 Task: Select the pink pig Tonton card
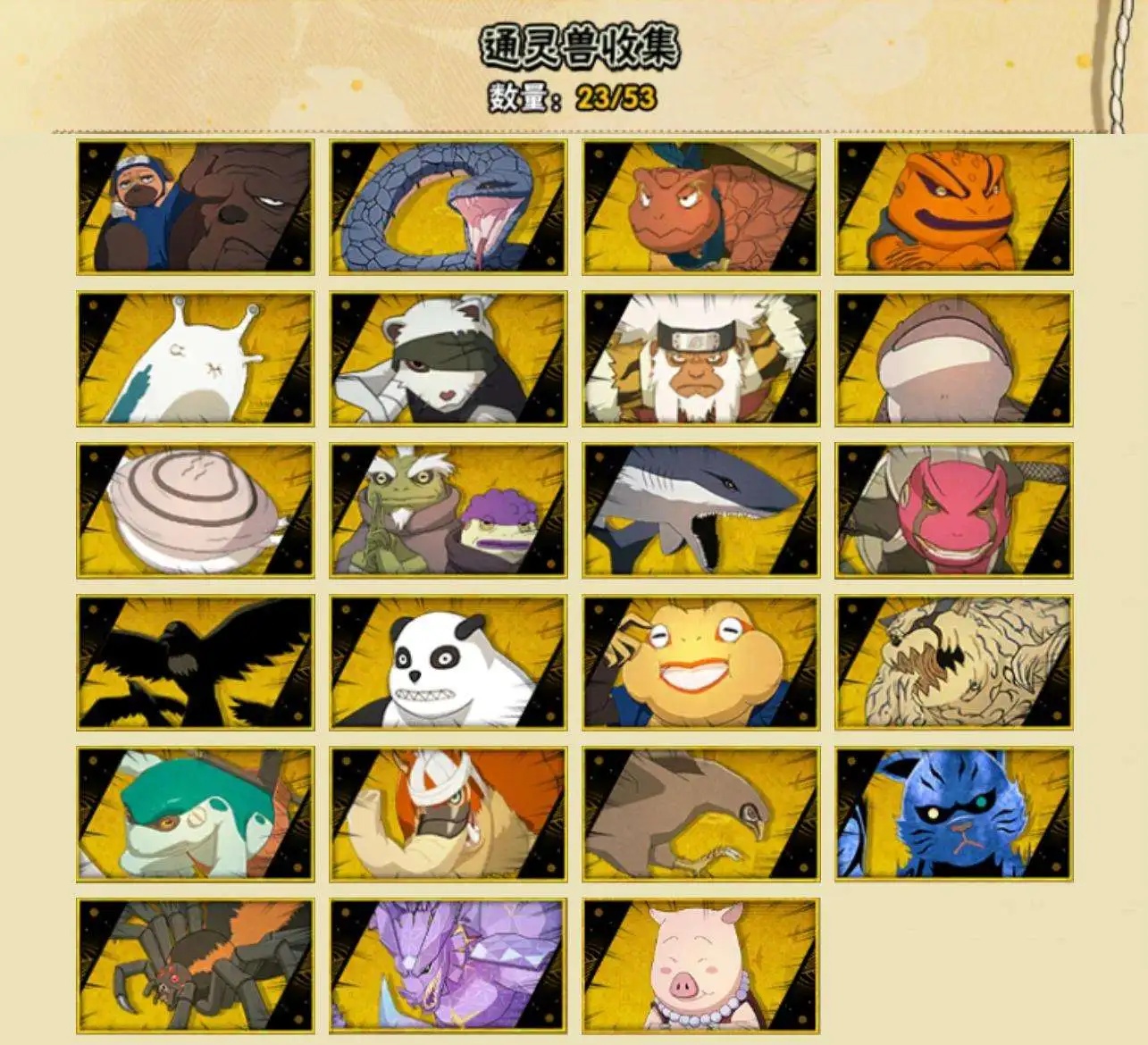pos(700,966)
